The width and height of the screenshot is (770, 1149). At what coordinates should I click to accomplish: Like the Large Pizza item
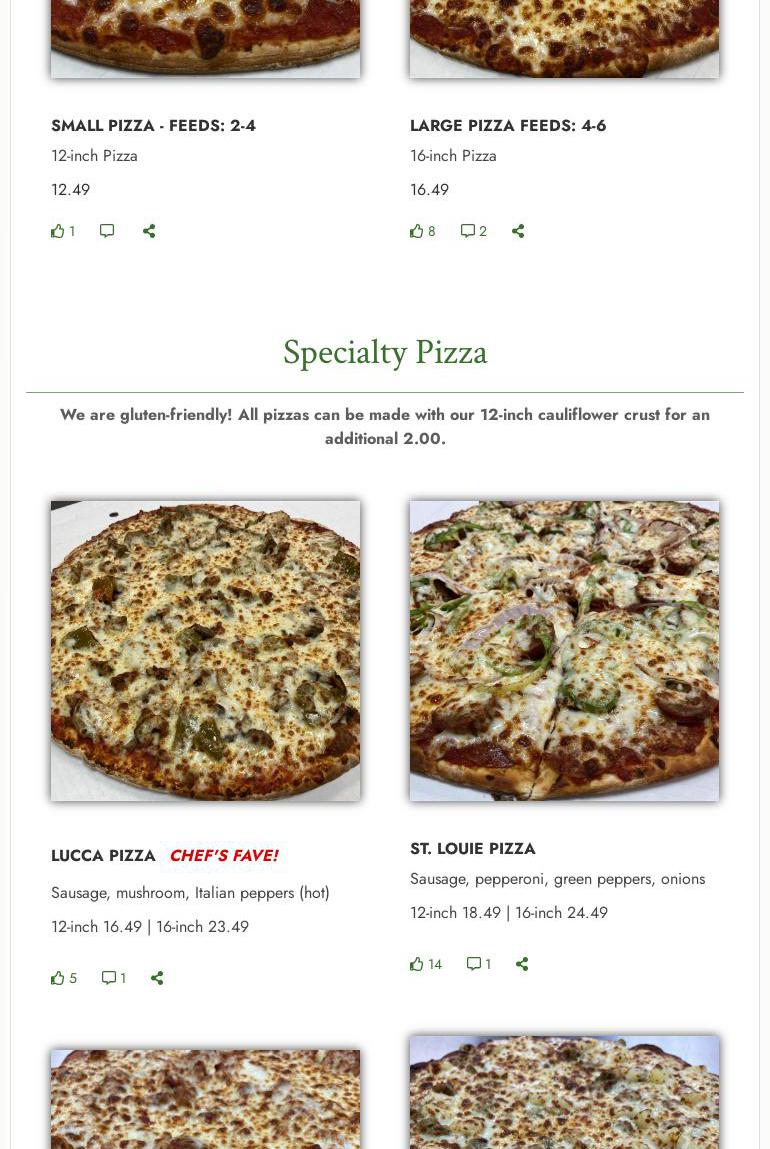point(417,231)
